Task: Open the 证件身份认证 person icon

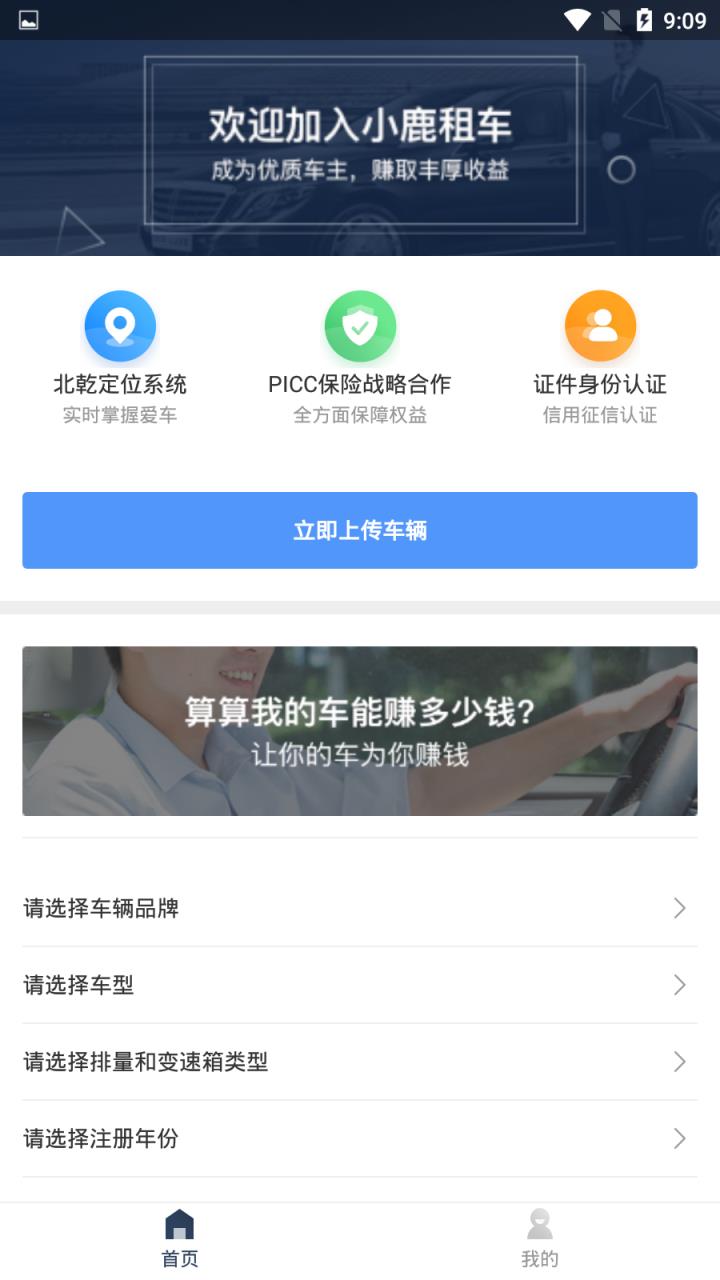Action: pos(600,326)
